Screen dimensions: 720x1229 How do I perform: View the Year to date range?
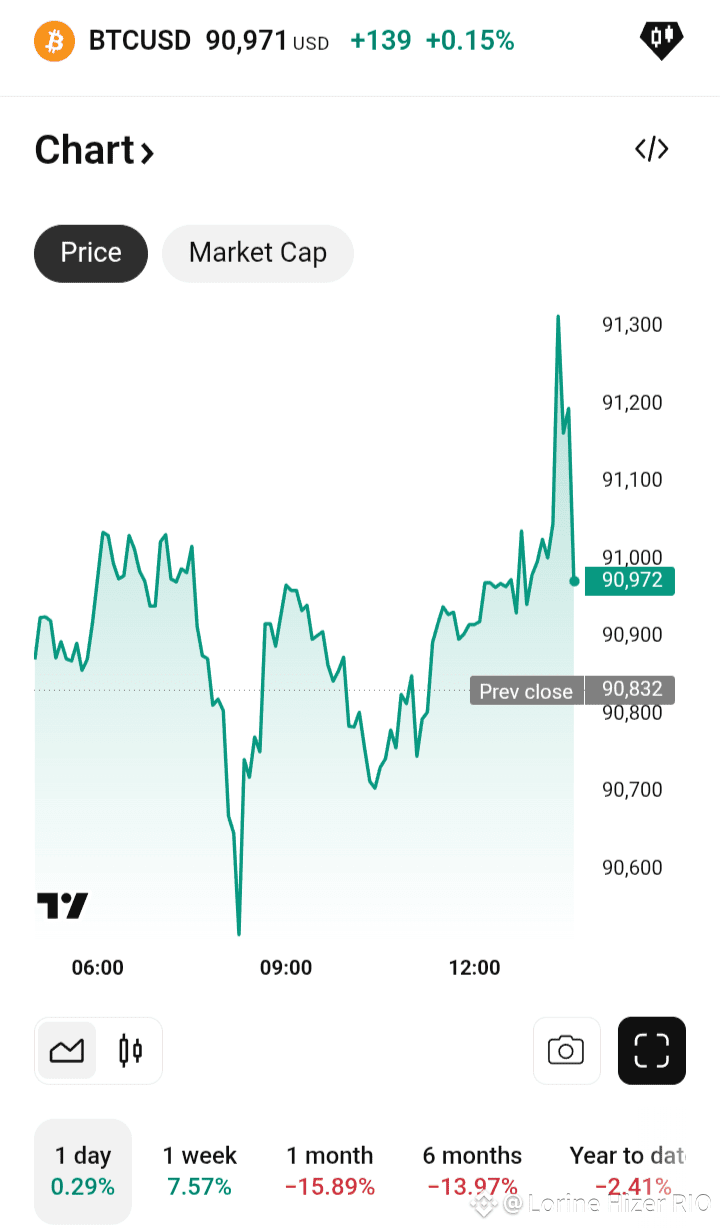click(627, 1171)
